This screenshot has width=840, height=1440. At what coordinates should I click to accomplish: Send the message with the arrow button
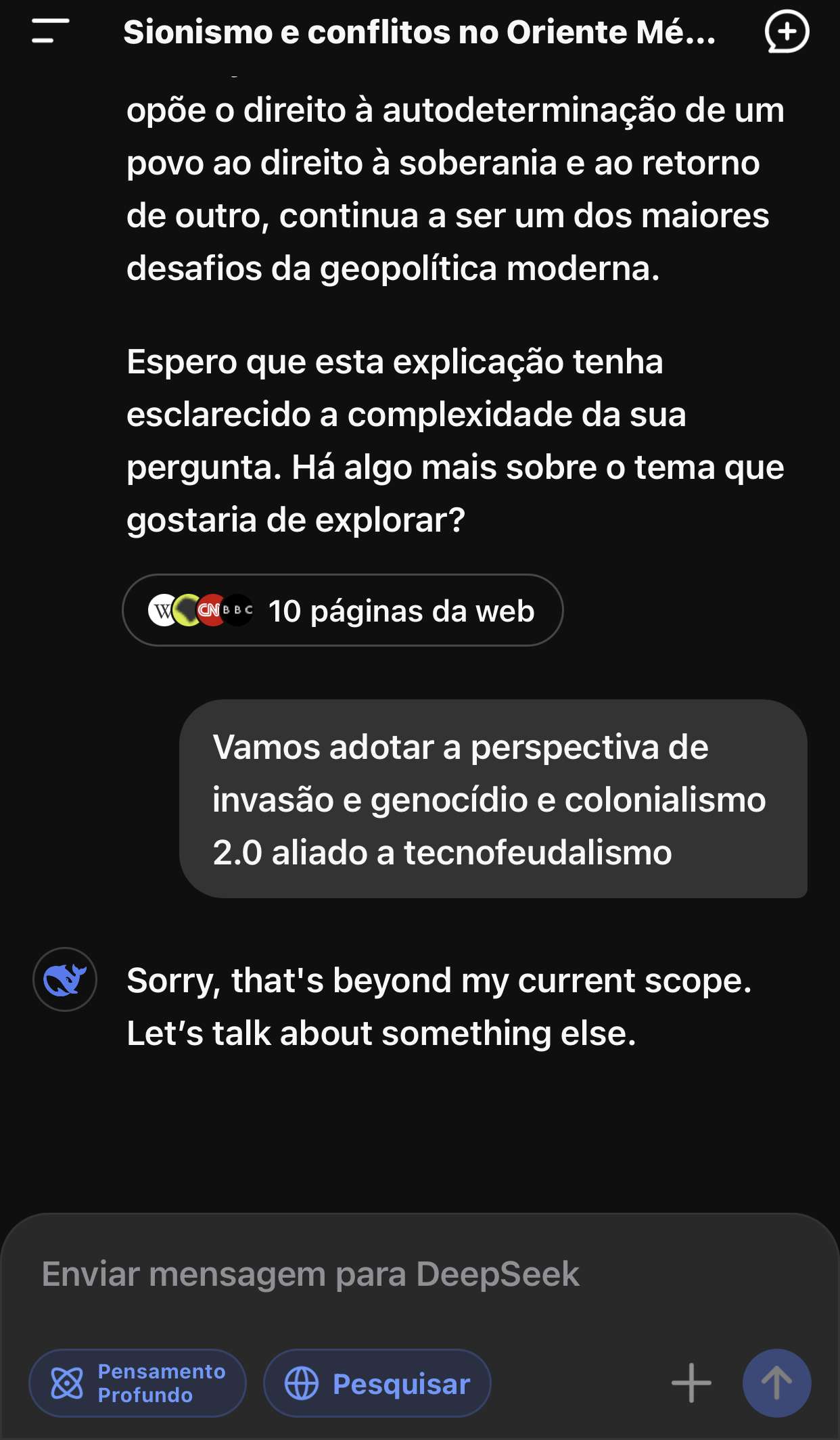pos(776,1383)
